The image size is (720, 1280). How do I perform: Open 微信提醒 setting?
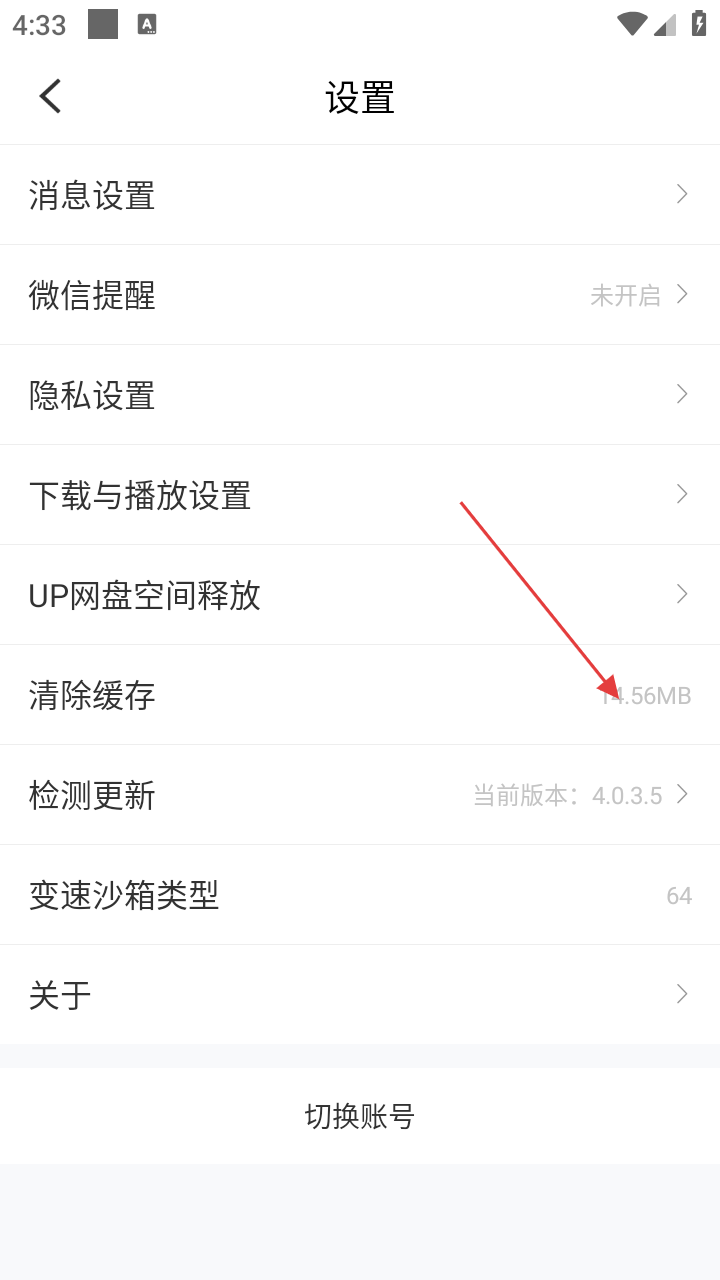(x=360, y=295)
